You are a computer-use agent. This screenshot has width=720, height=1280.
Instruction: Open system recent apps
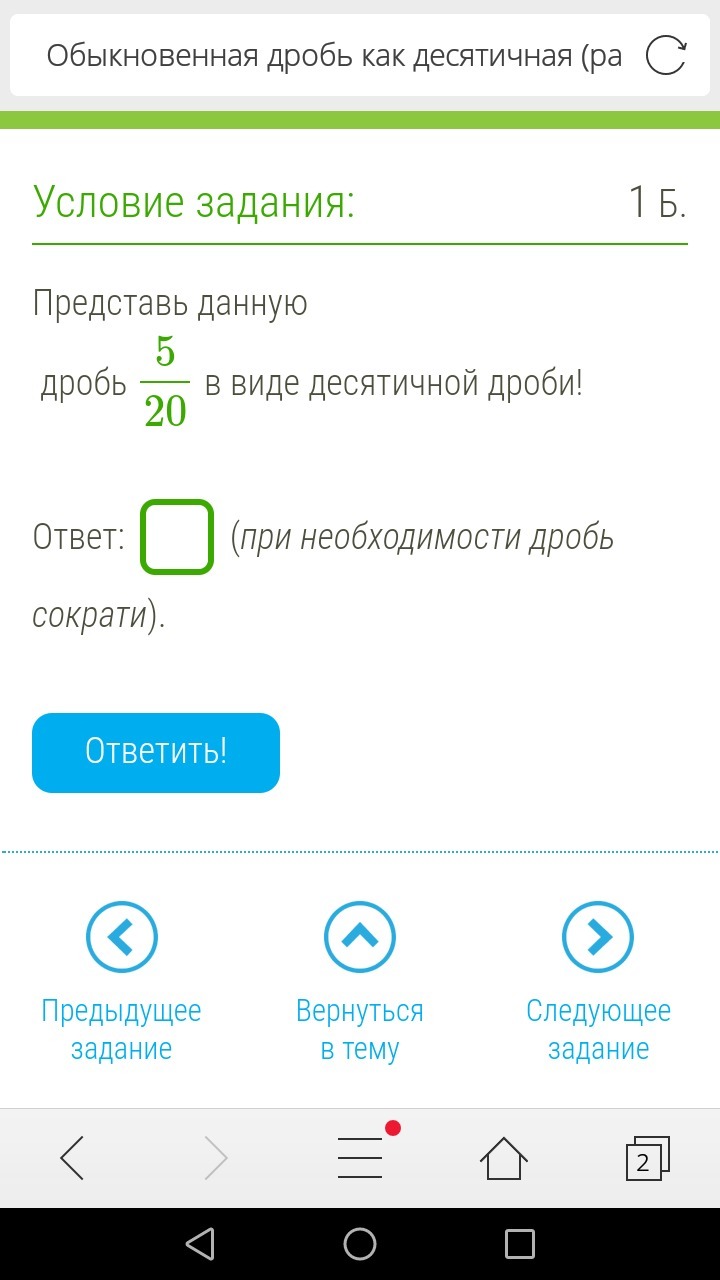tap(520, 1244)
